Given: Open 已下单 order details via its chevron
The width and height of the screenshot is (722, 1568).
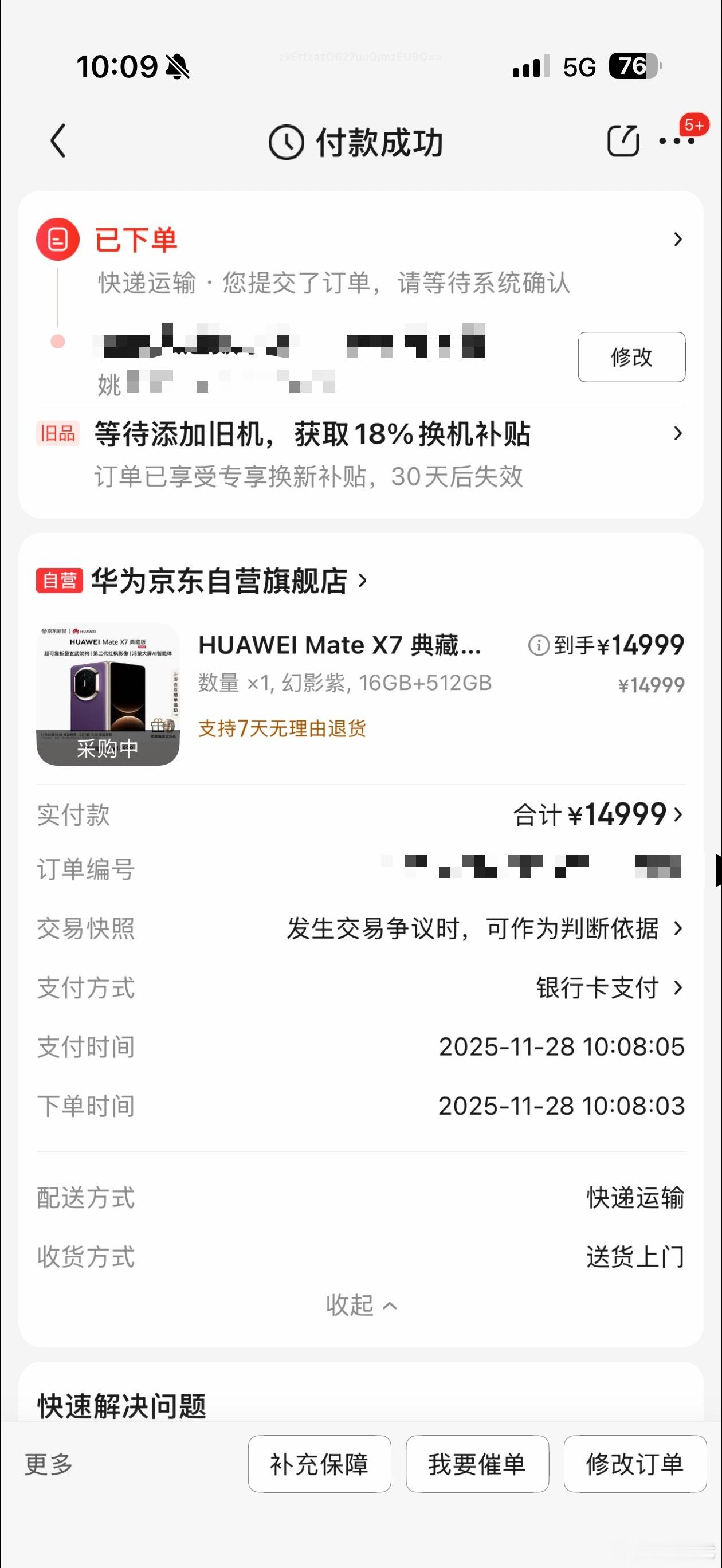Looking at the screenshot, I should coord(677,239).
